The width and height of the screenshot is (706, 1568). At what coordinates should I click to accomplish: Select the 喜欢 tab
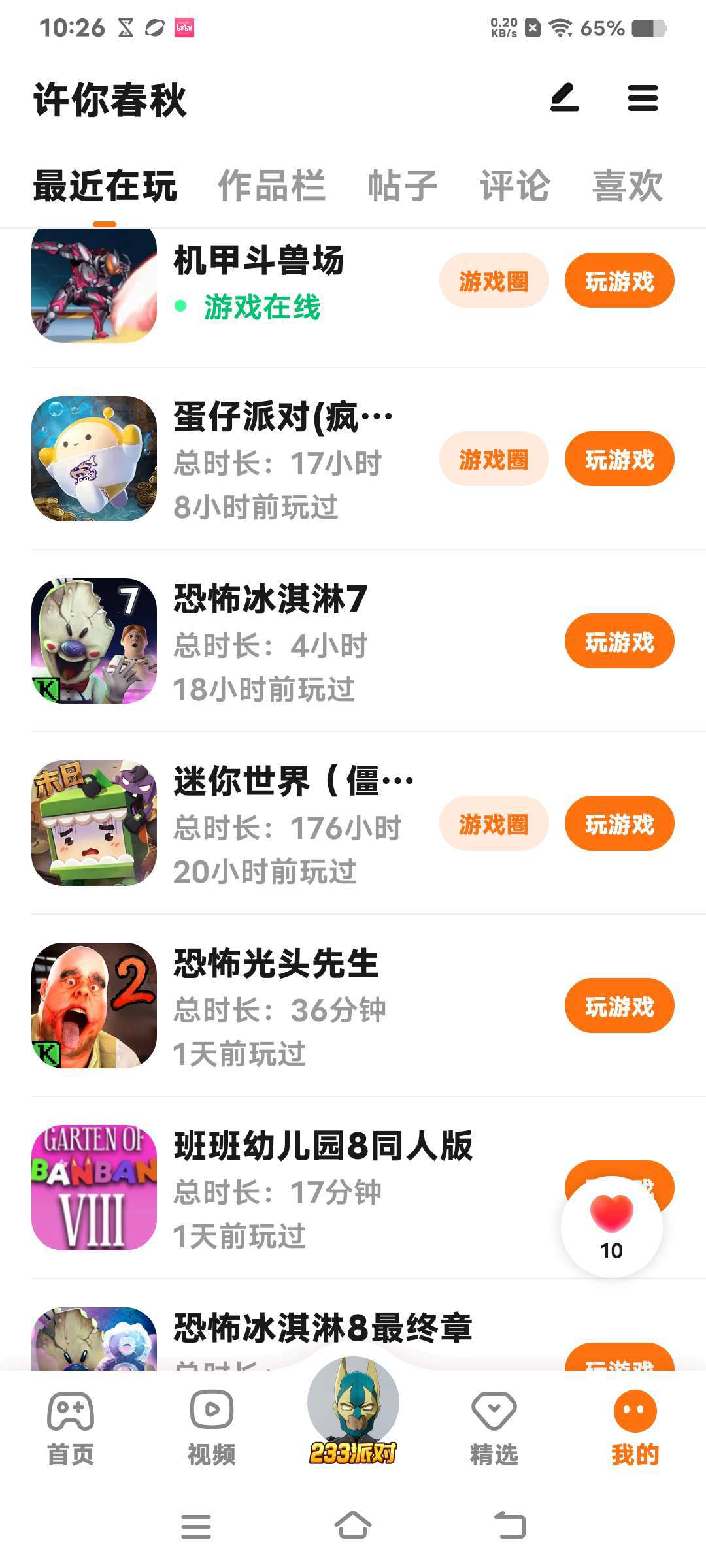(x=627, y=186)
